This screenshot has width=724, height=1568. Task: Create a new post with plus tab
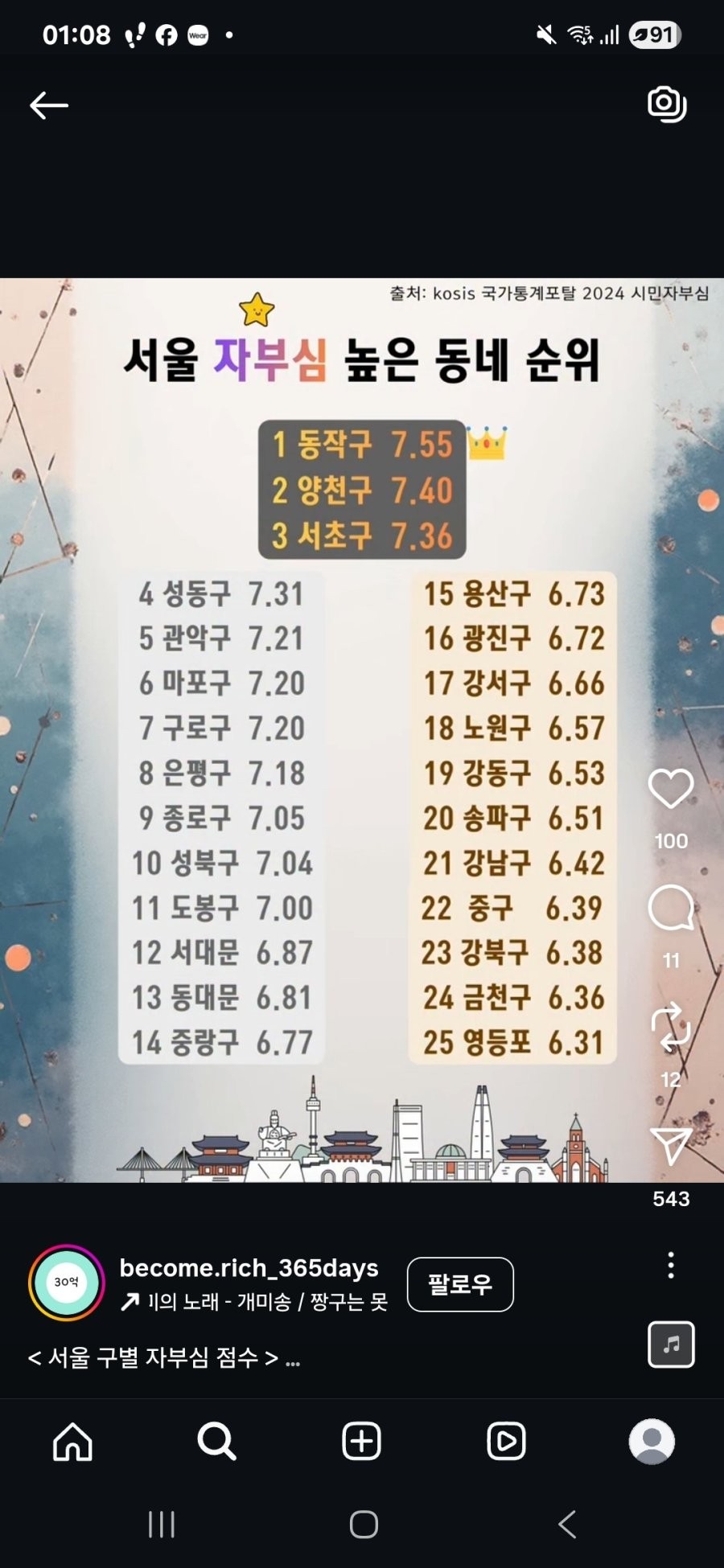(x=361, y=1442)
